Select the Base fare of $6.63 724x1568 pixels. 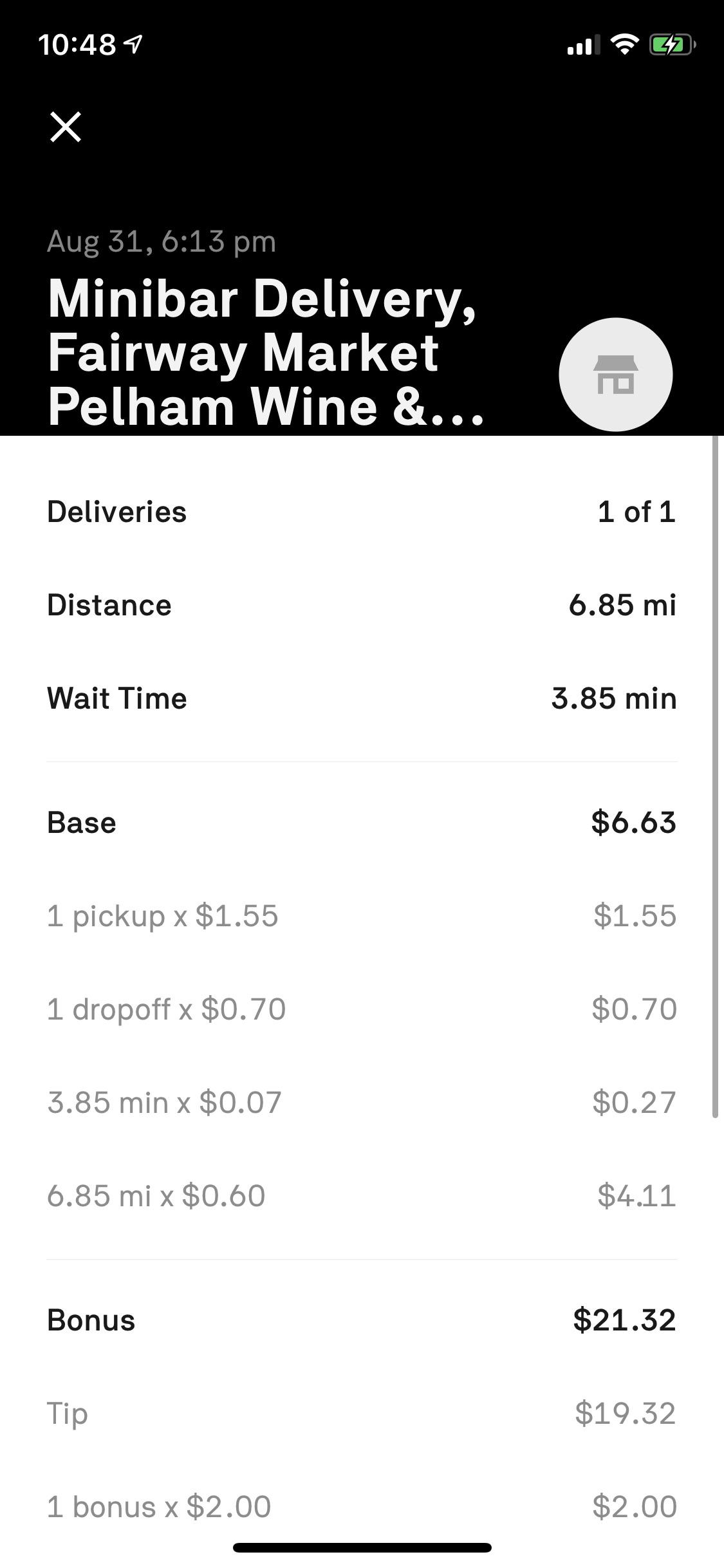(360, 823)
